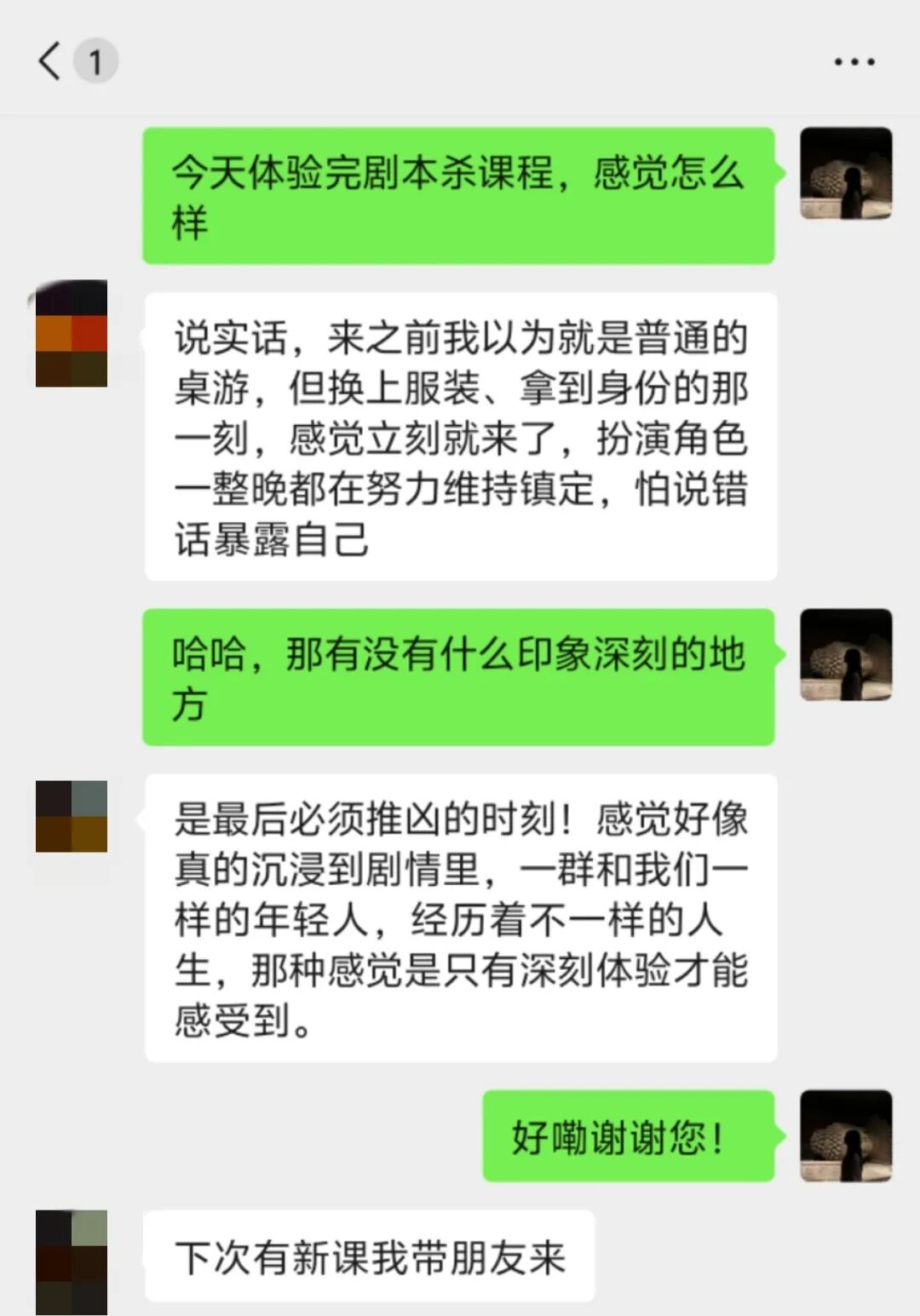Go back to the chat list
Screen dimensions: 920x1316
[51, 61]
